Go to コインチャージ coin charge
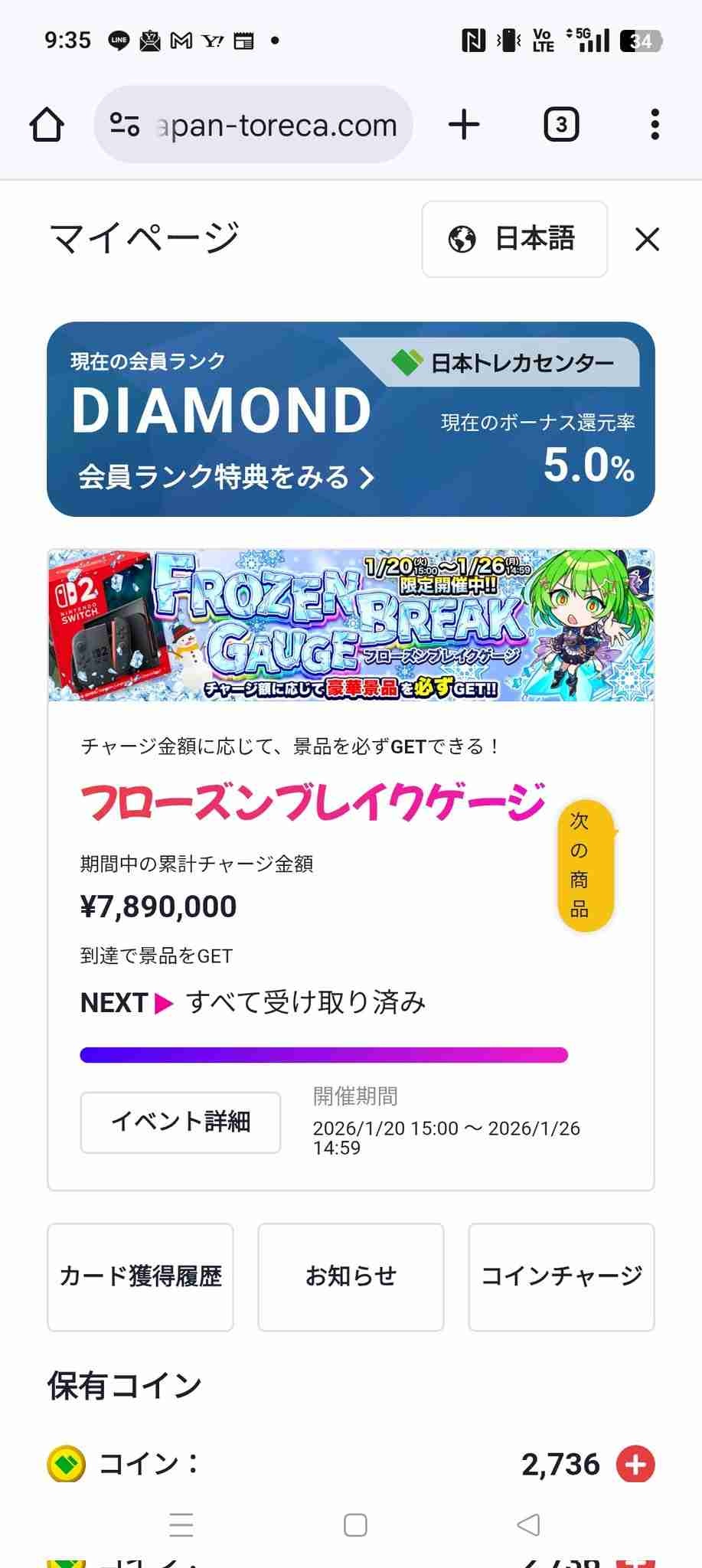702x1568 pixels. point(561,1276)
